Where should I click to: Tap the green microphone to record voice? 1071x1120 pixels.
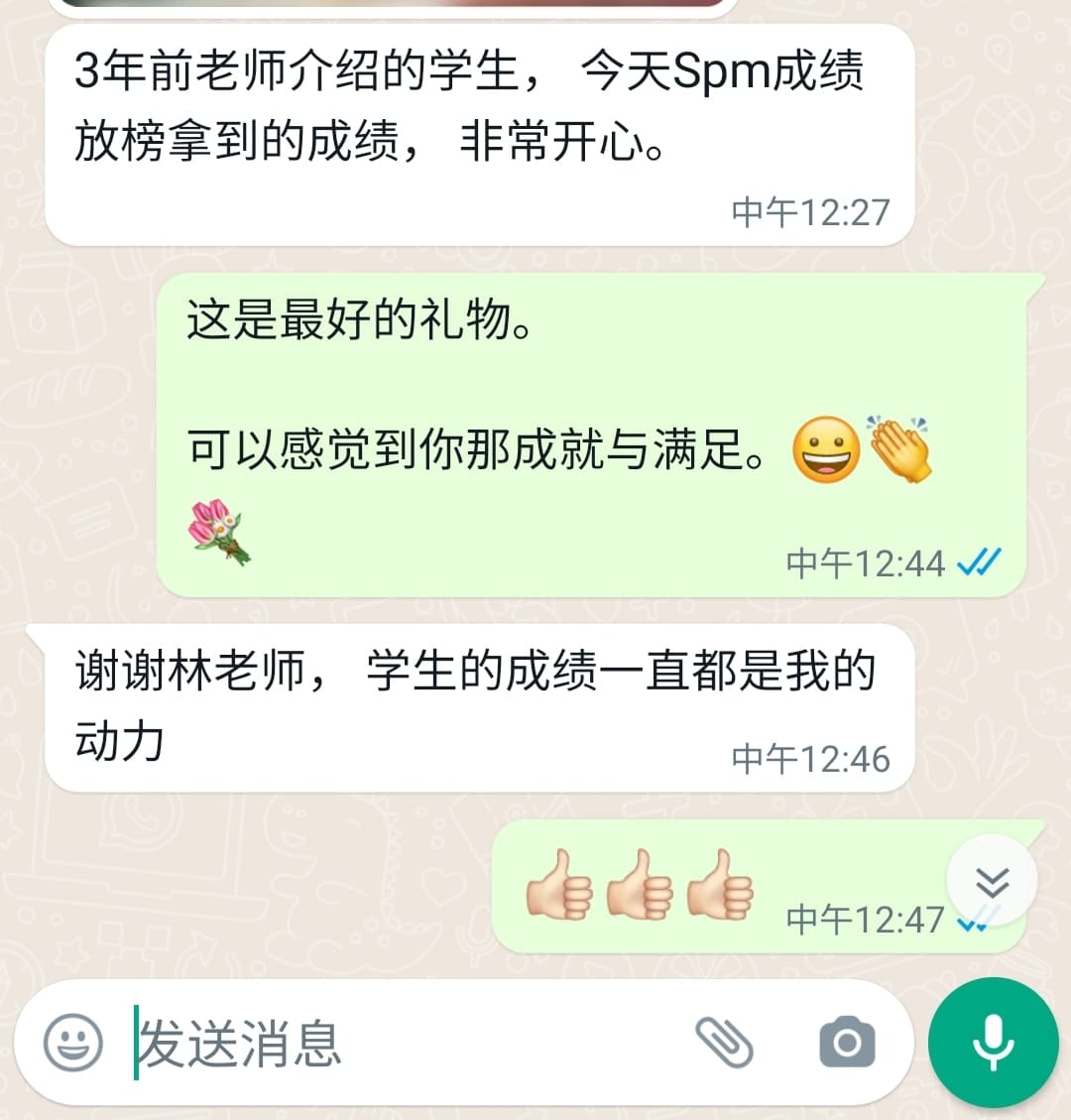coord(993,1040)
